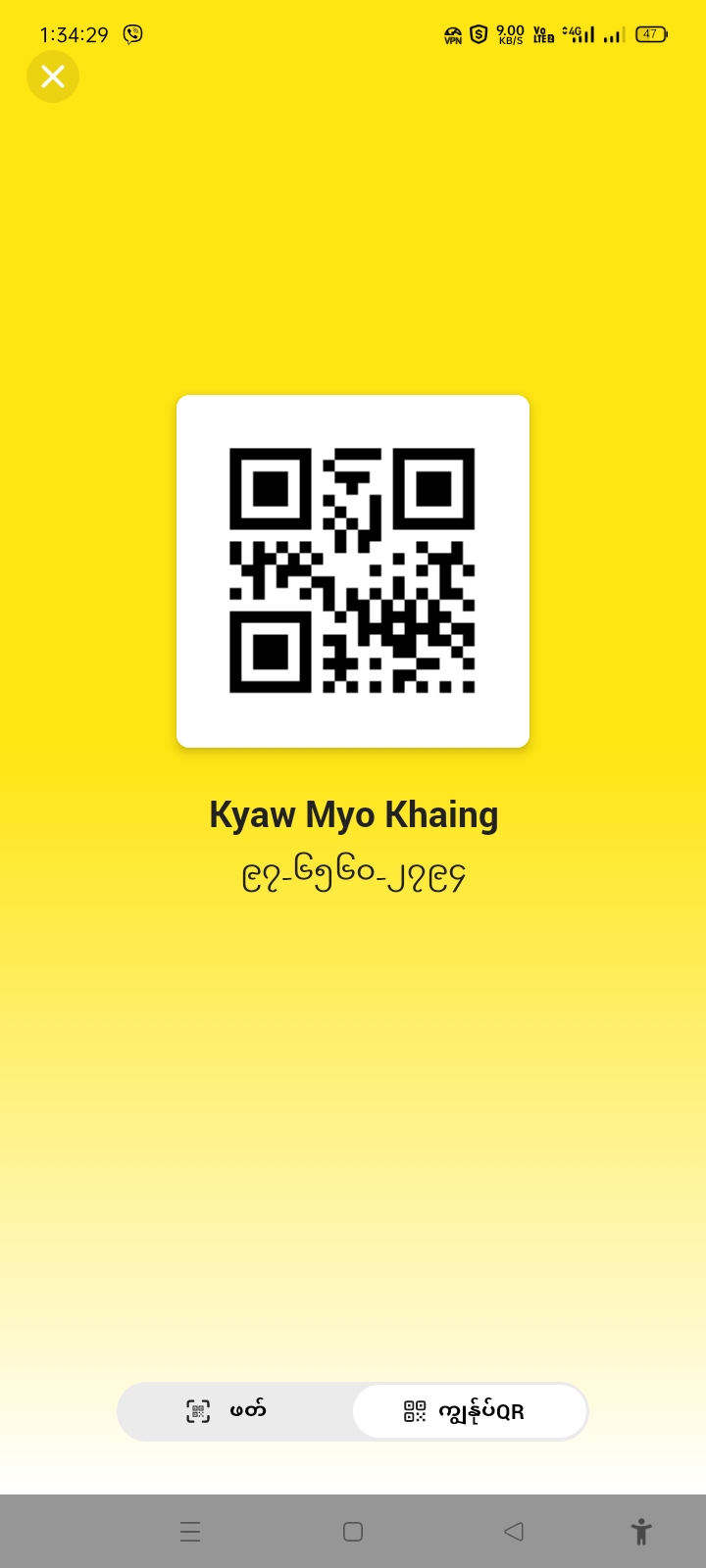706x1568 pixels.
Task: Go to home via the system home button
Action: click(353, 1532)
